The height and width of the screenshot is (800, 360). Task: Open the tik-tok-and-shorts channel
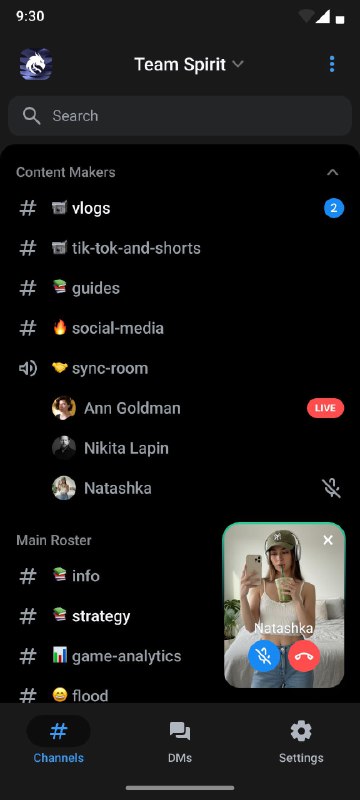(180, 248)
